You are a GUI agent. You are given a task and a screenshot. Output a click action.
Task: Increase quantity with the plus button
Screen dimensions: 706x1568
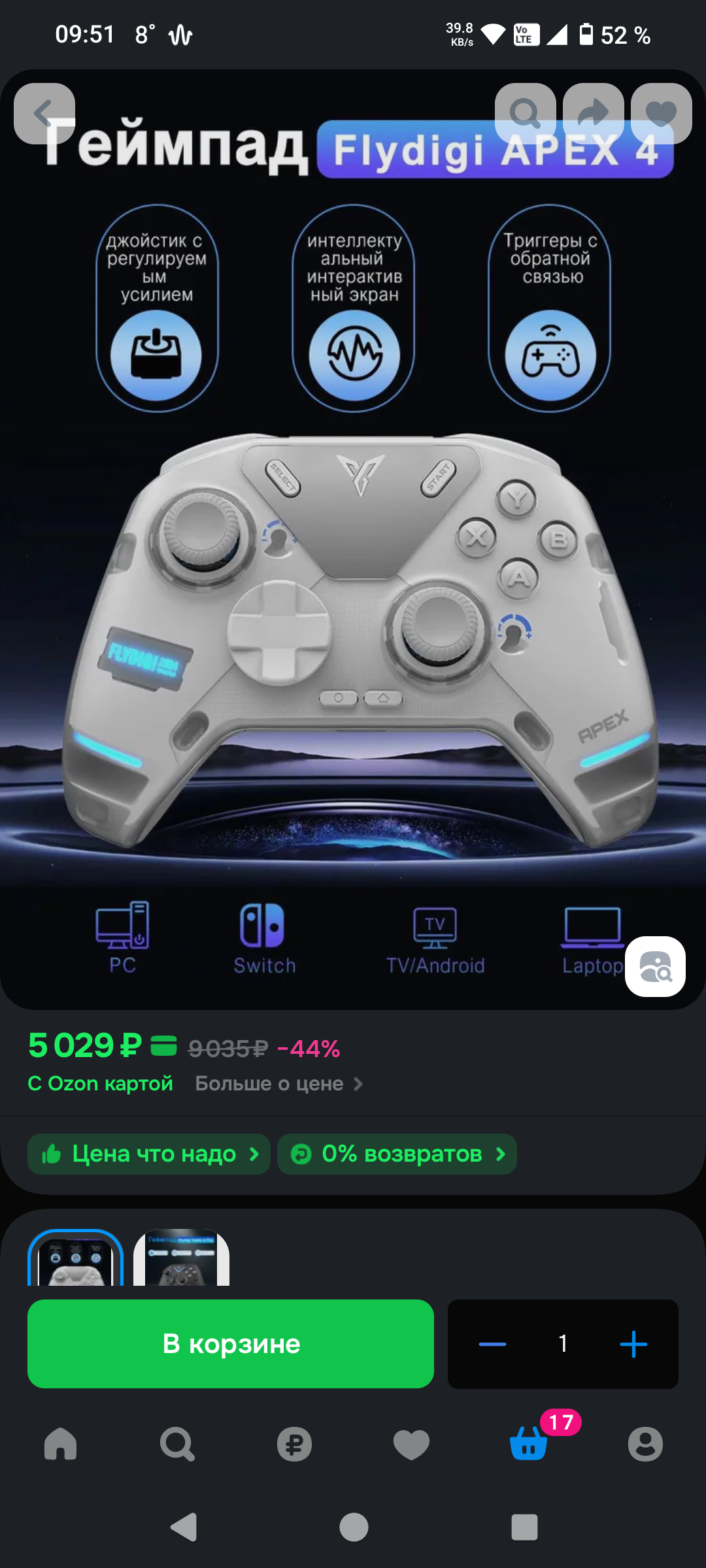coord(633,1344)
